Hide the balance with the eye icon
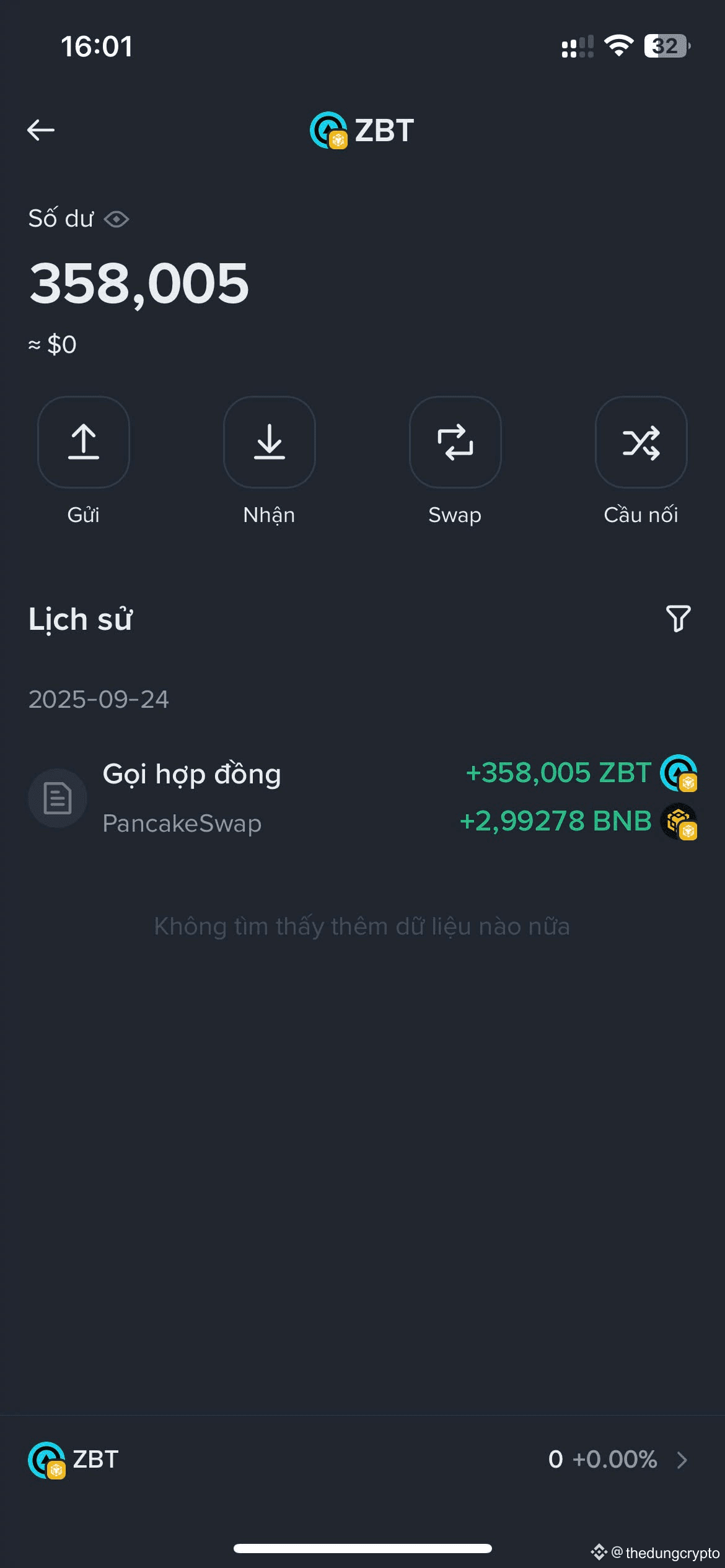The width and height of the screenshot is (725, 1568). [x=116, y=219]
